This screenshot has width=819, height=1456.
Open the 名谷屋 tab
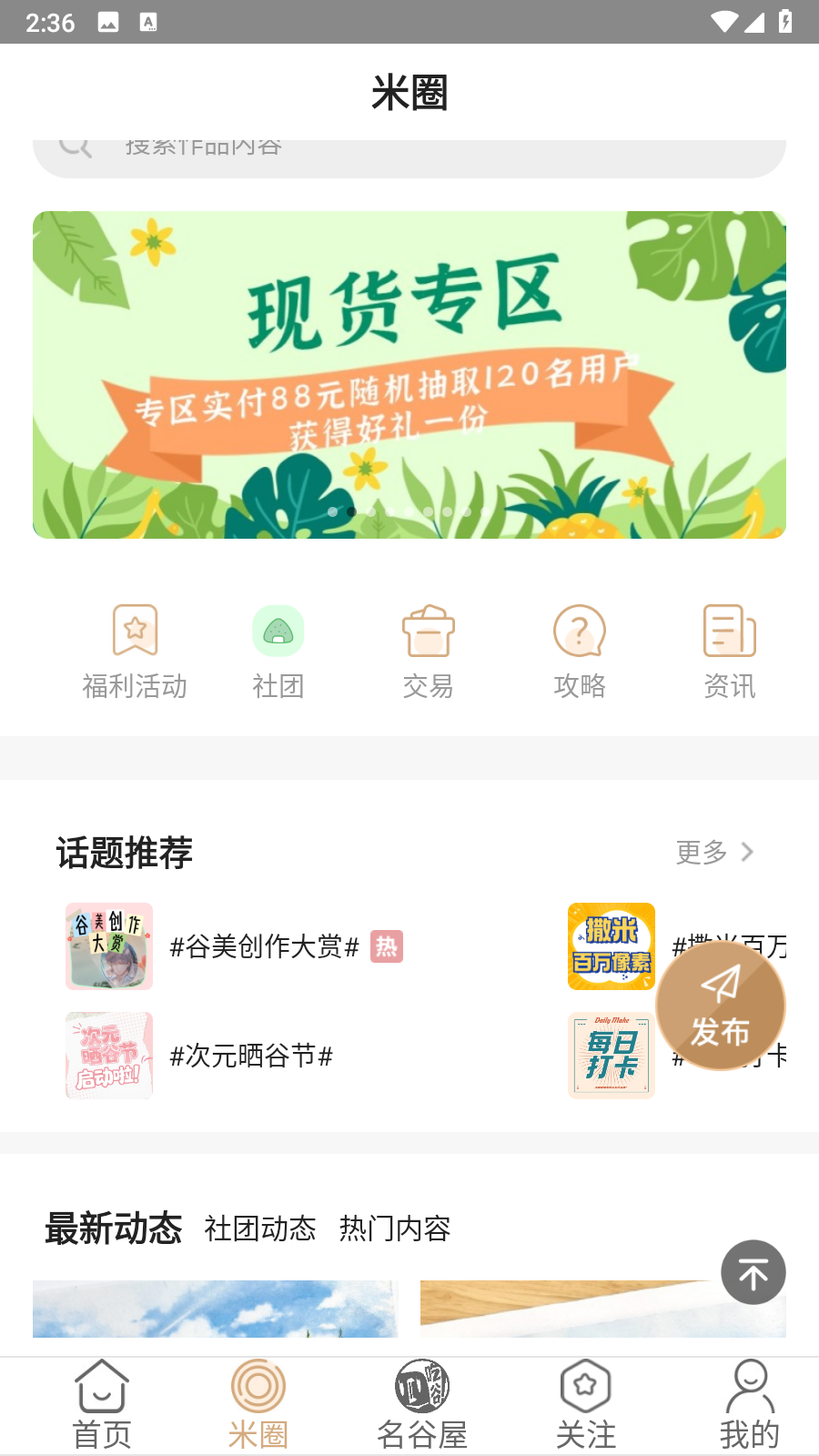pyautogui.click(x=421, y=1406)
